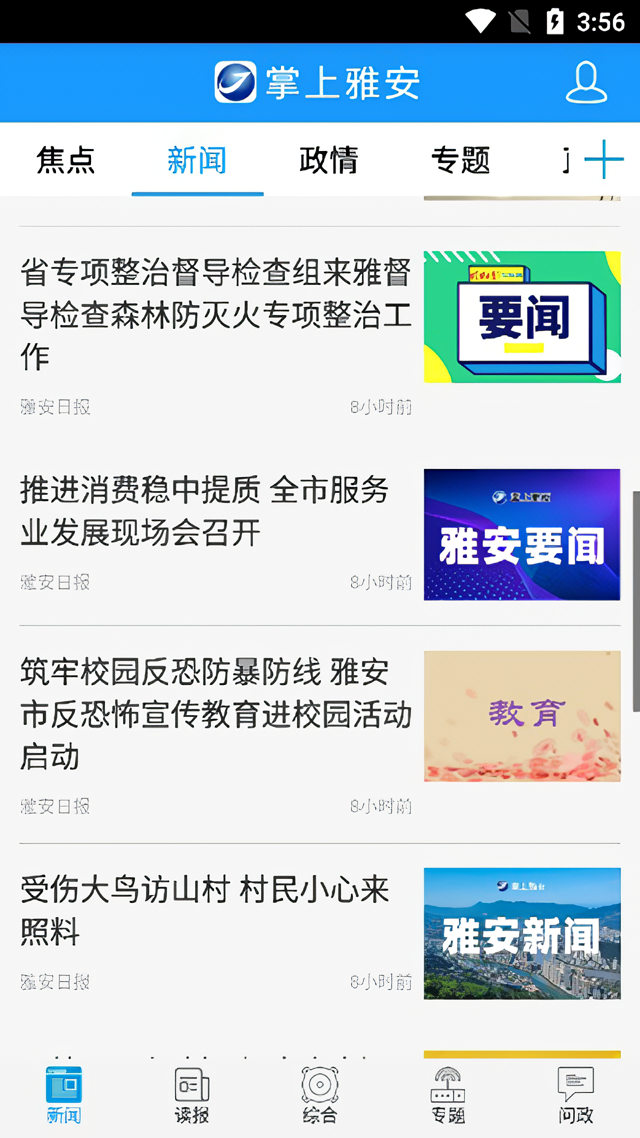Open the 专题 top tab
Image resolution: width=640 pixels, height=1138 pixels.
coord(460,160)
